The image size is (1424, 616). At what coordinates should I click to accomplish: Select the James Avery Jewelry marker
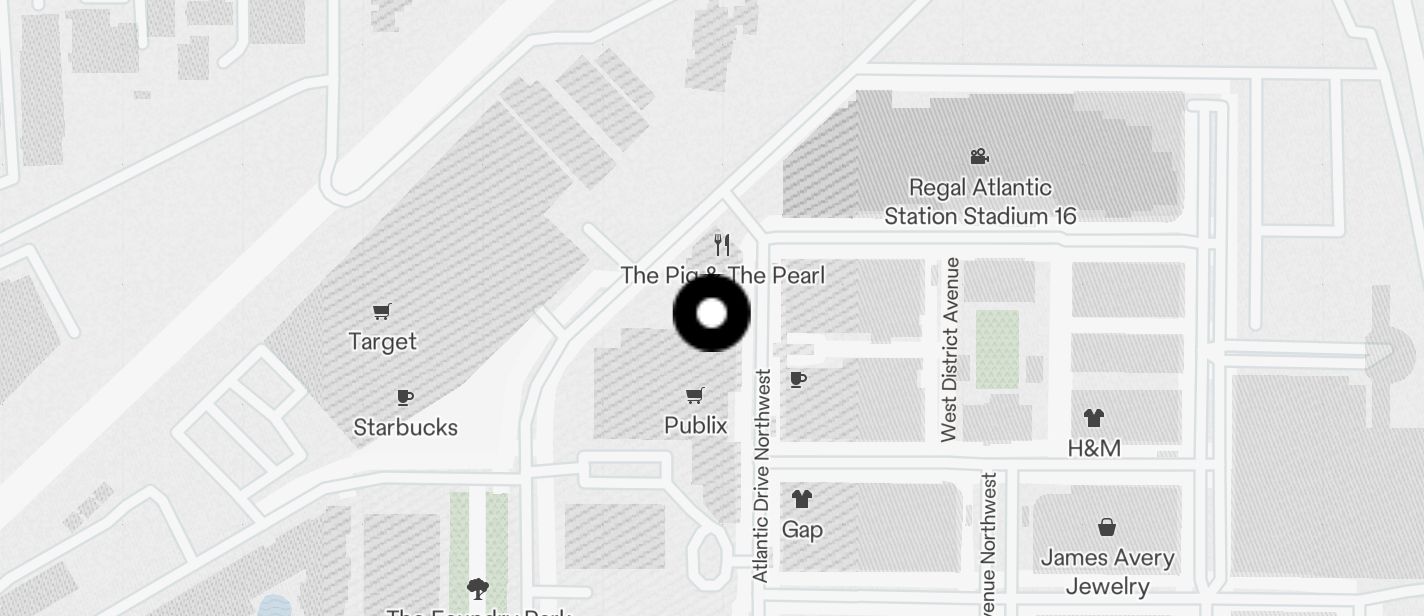click(1107, 527)
